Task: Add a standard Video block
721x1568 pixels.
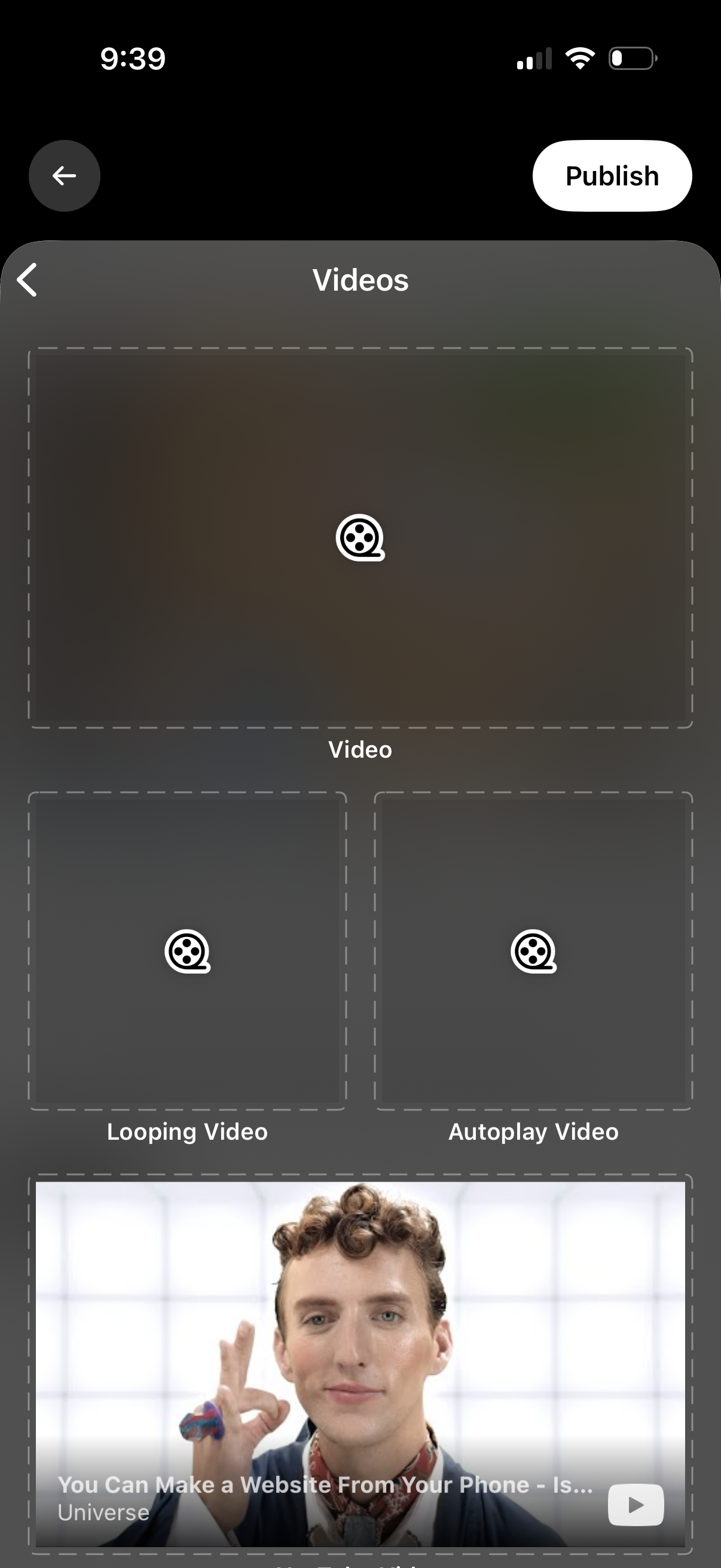Action: pos(360,538)
